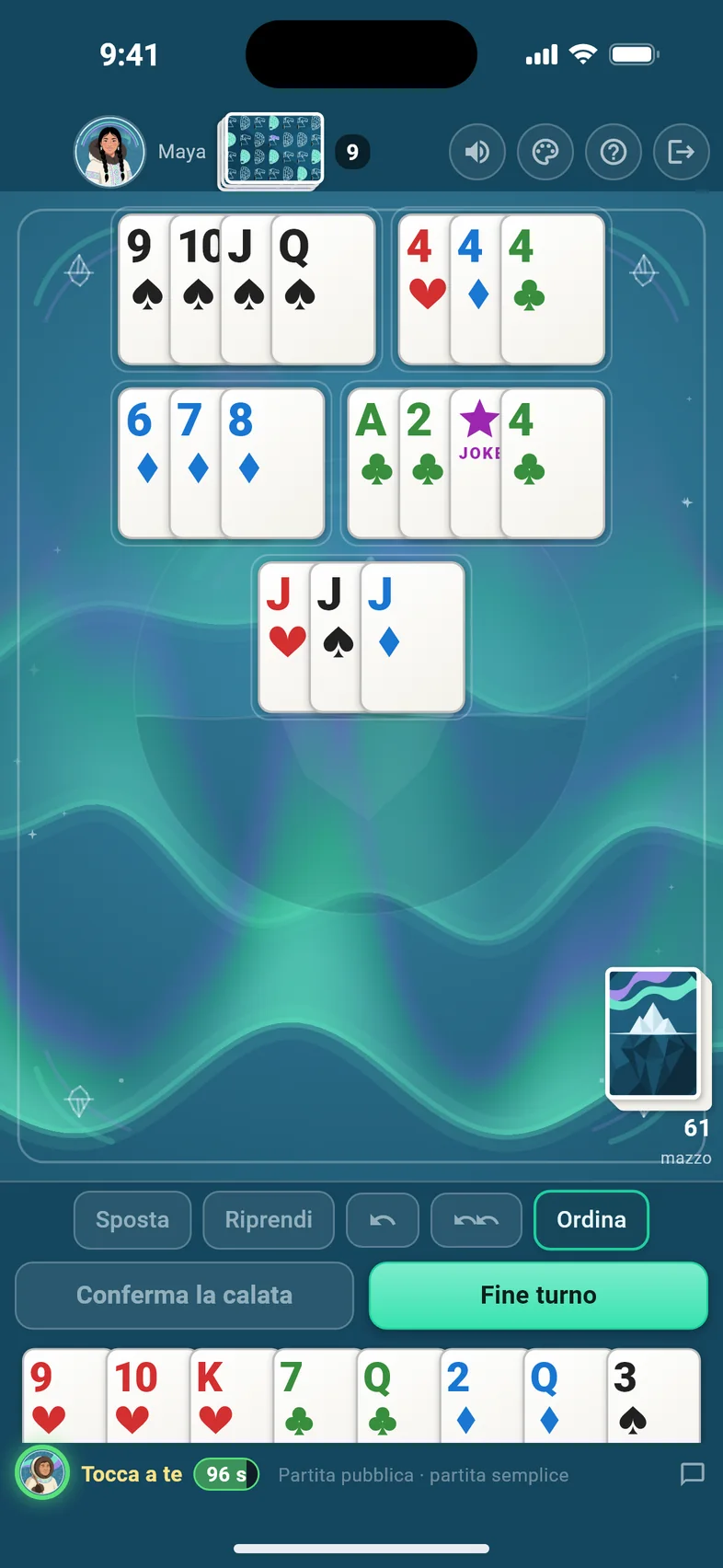Screen dimensions: 723x1568
Task: Draw a card from the mazzo deck
Action: pyautogui.click(x=657, y=1037)
